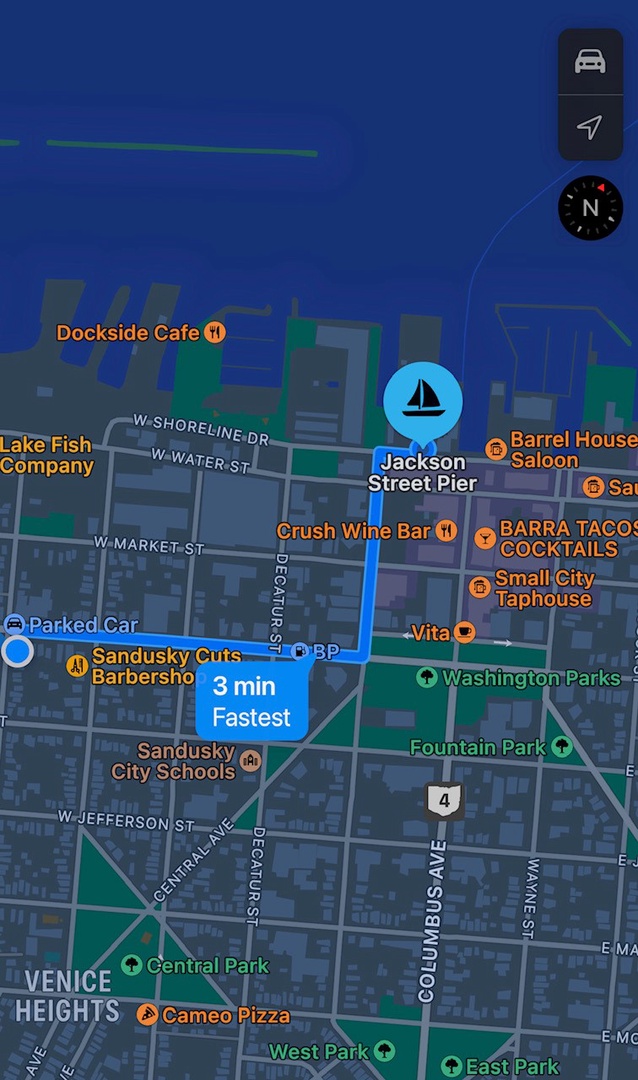The width and height of the screenshot is (638, 1080).
Task: Tap the blue current location dot
Action: (x=18, y=652)
